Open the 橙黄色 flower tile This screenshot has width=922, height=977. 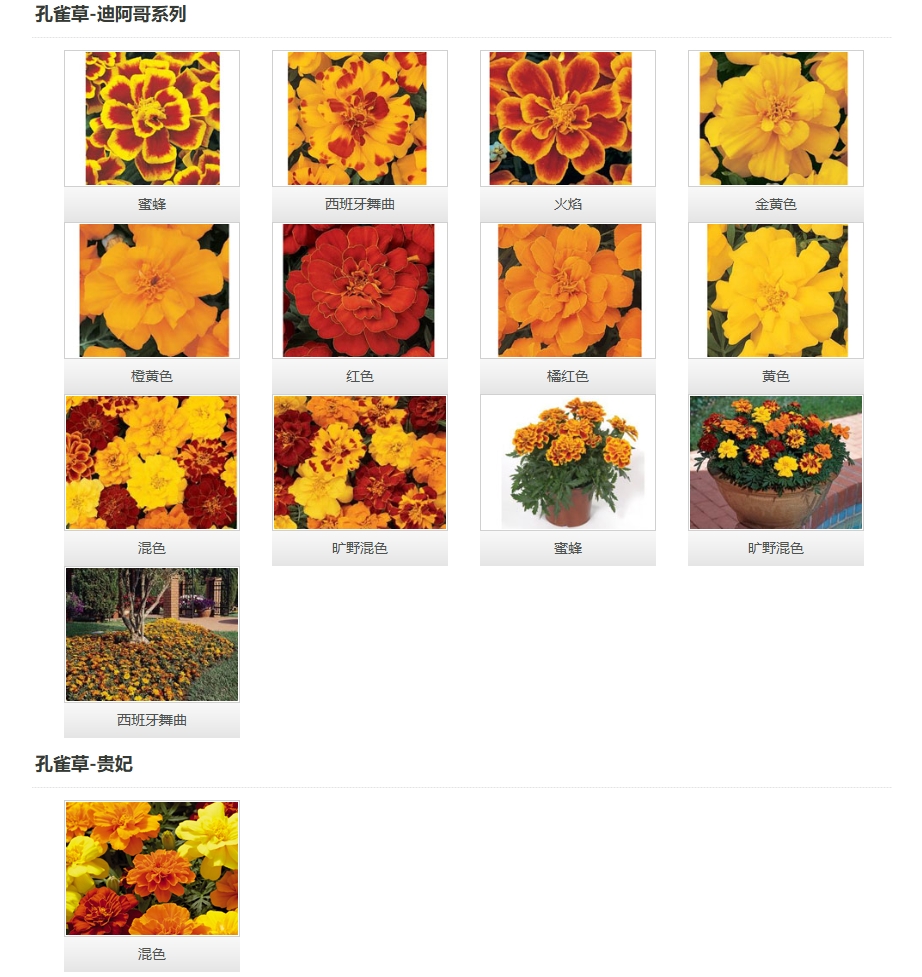click(x=152, y=291)
